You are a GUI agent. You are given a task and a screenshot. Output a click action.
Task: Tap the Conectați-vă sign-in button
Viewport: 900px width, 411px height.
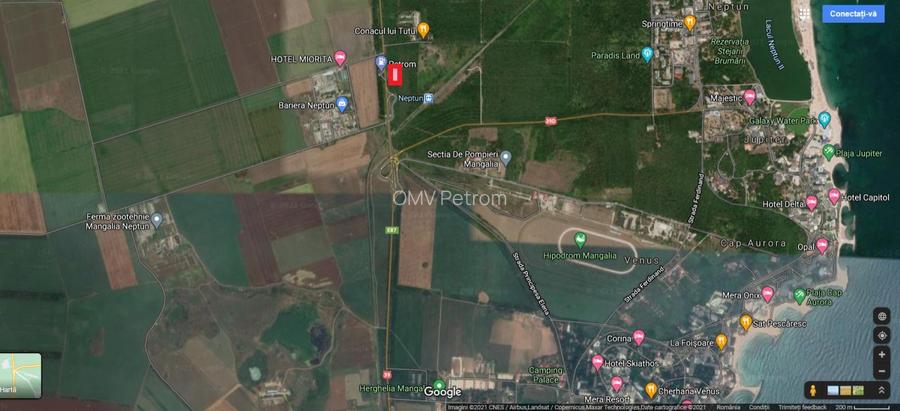(x=853, y=14)
